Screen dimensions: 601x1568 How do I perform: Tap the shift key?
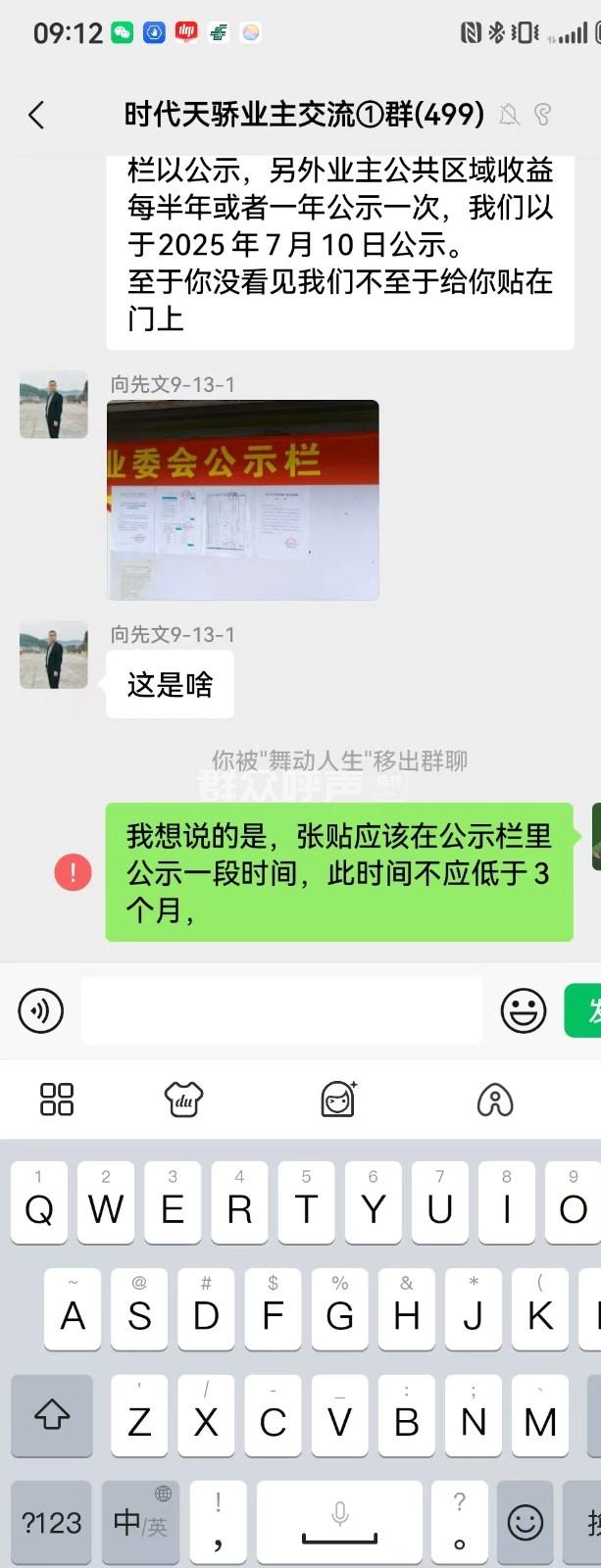coord(52,1413)
